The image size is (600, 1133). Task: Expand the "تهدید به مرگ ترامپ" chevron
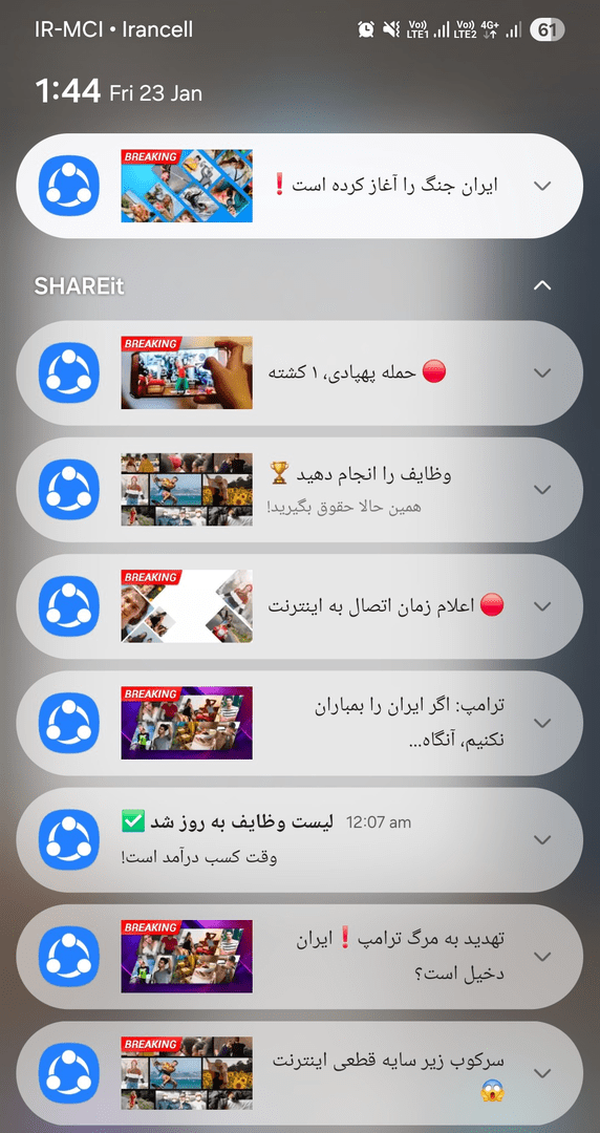(542, 957)
